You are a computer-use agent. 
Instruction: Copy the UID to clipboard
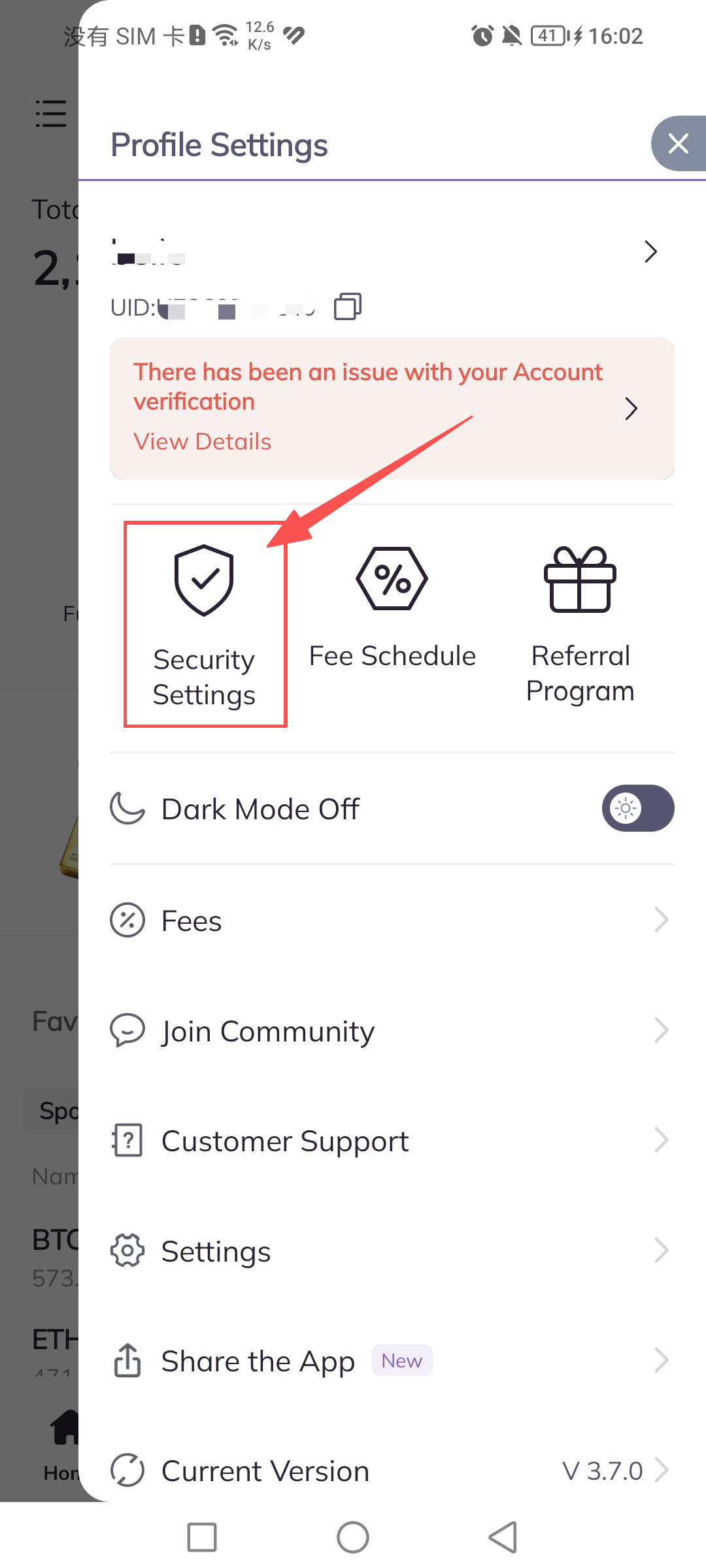347,306
